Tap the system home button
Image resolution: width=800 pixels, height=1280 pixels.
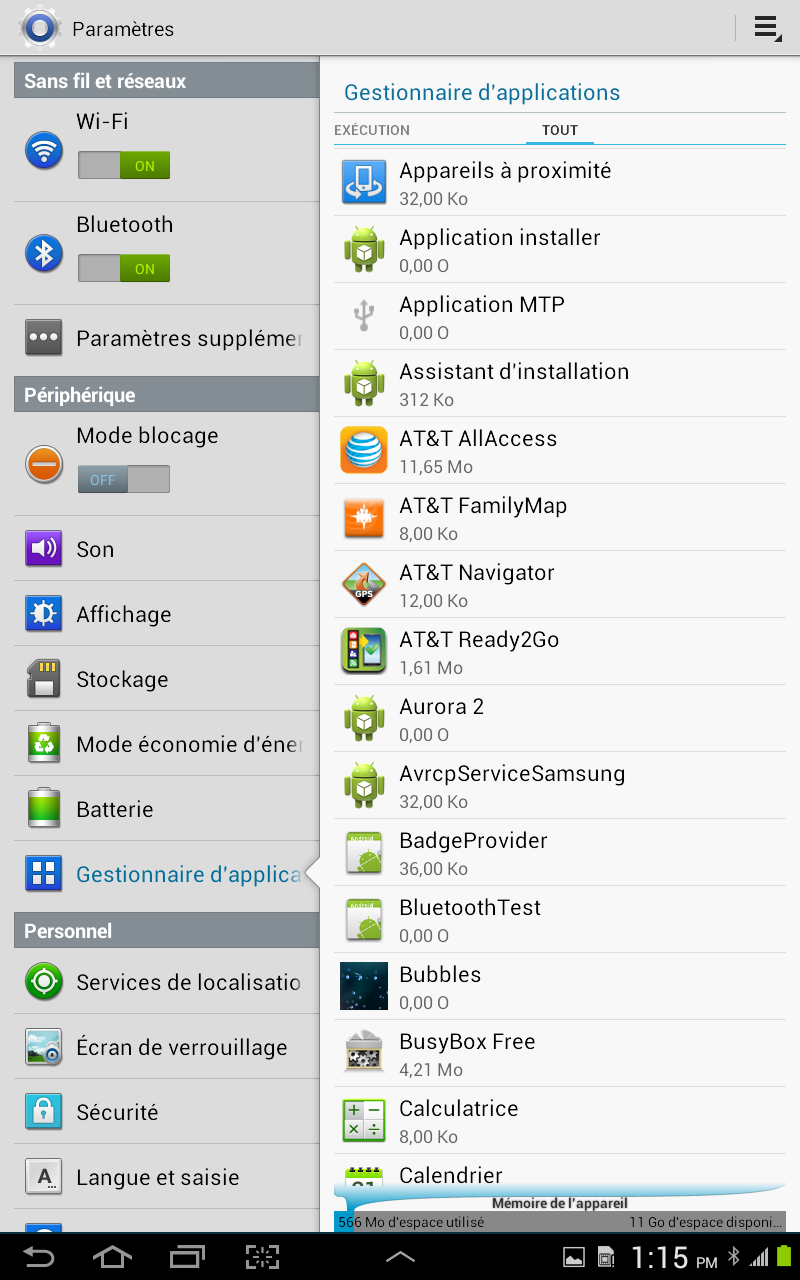[112, 1257]
